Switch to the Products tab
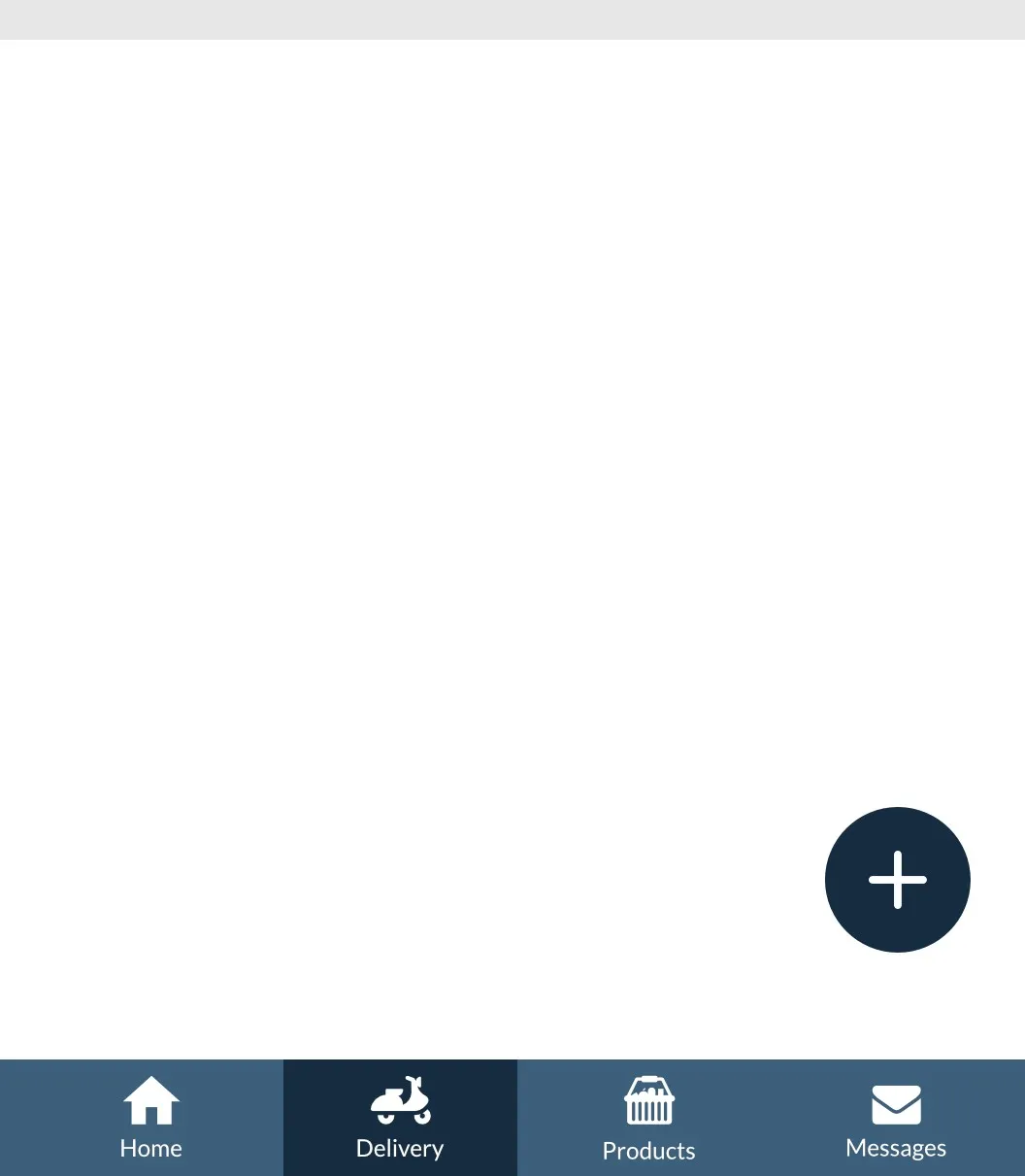1025x1176 pixels. 648,1118
